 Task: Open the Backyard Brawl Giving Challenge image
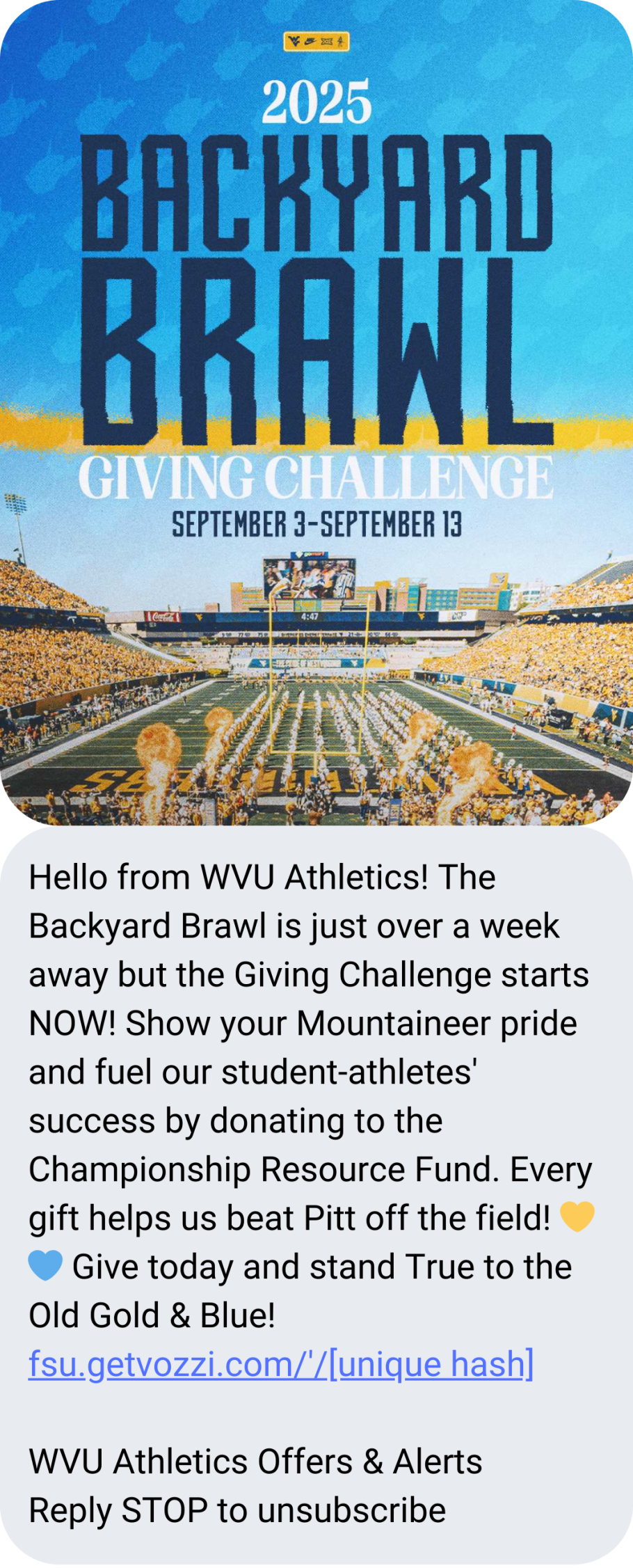(x=316, y=413)
